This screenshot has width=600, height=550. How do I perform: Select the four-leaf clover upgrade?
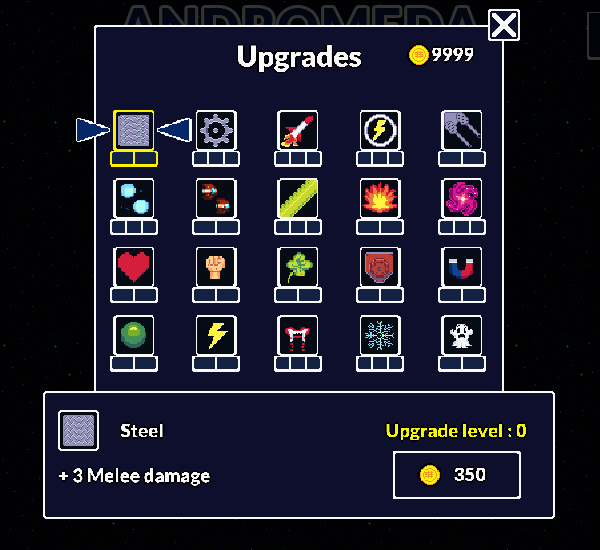coord(298,267)
